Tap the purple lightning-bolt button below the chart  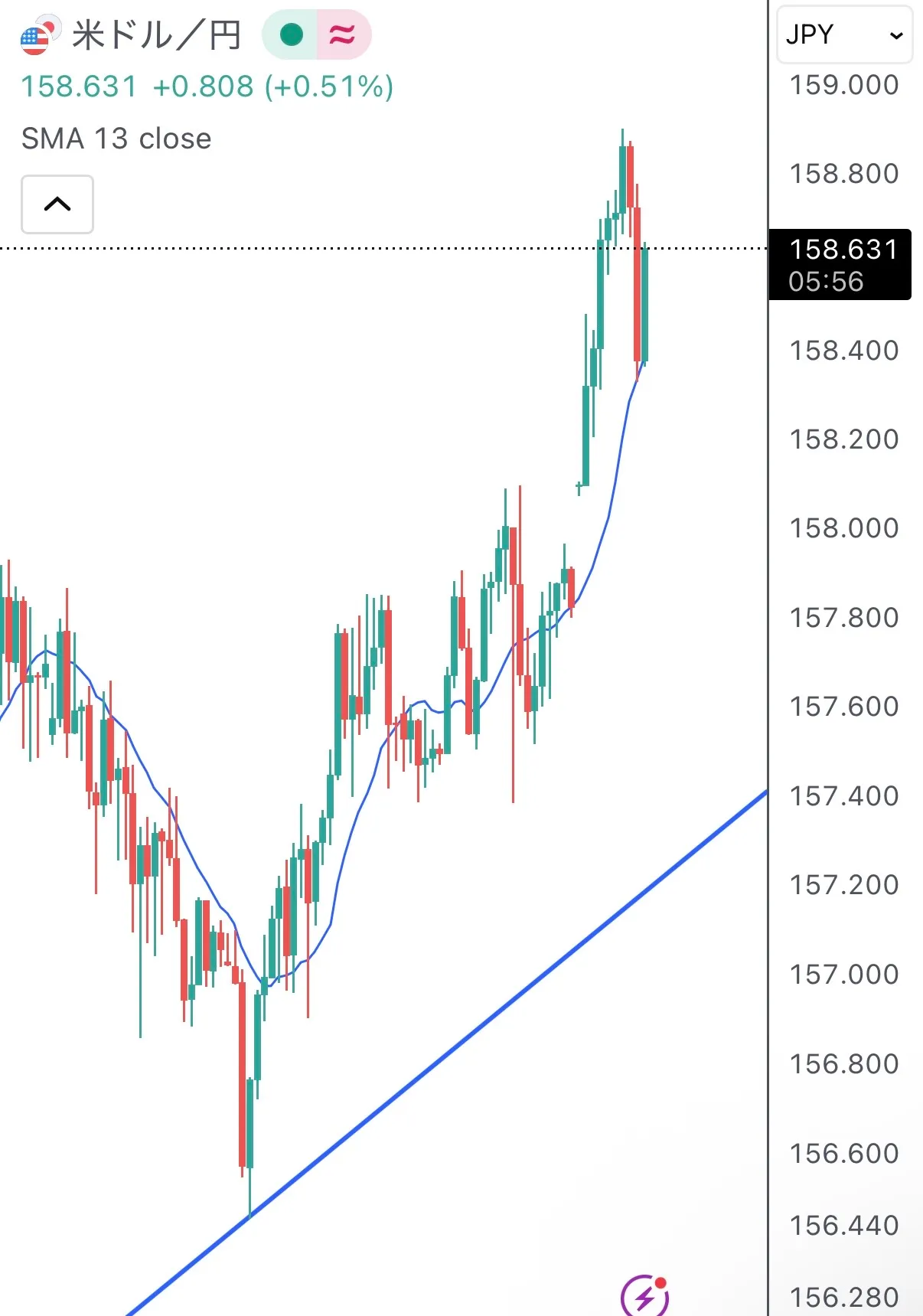pyautogui.click(x=644, y=1297)
